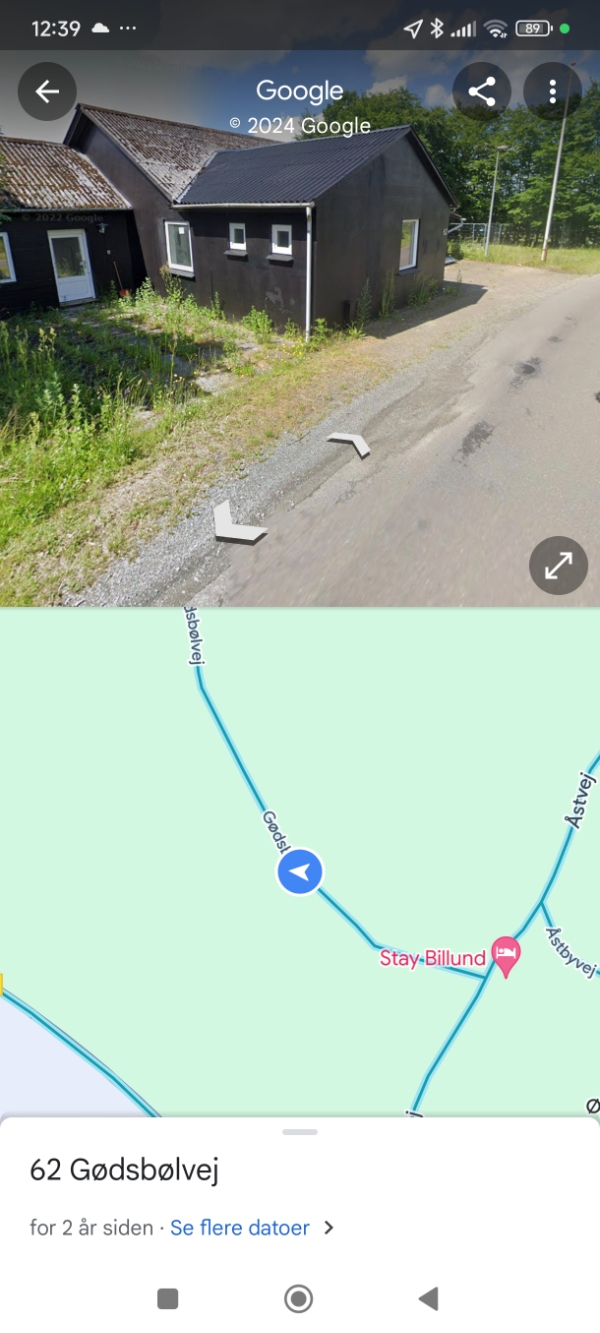Move backward using the near road arrow
The image size is (600, 1333).
point(238,525)
